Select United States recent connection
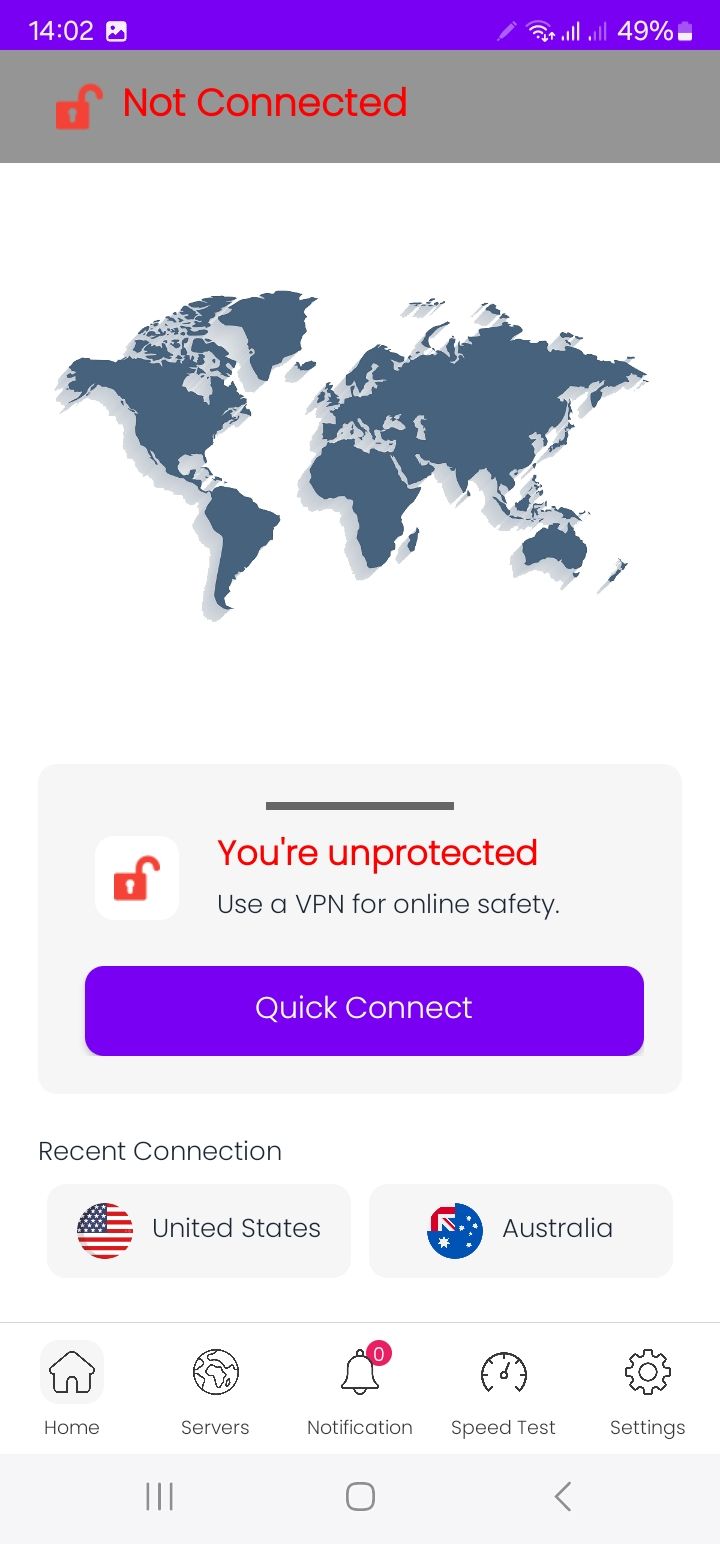Viewport: 720px width, 1544px height. [x=199, y=1230]
